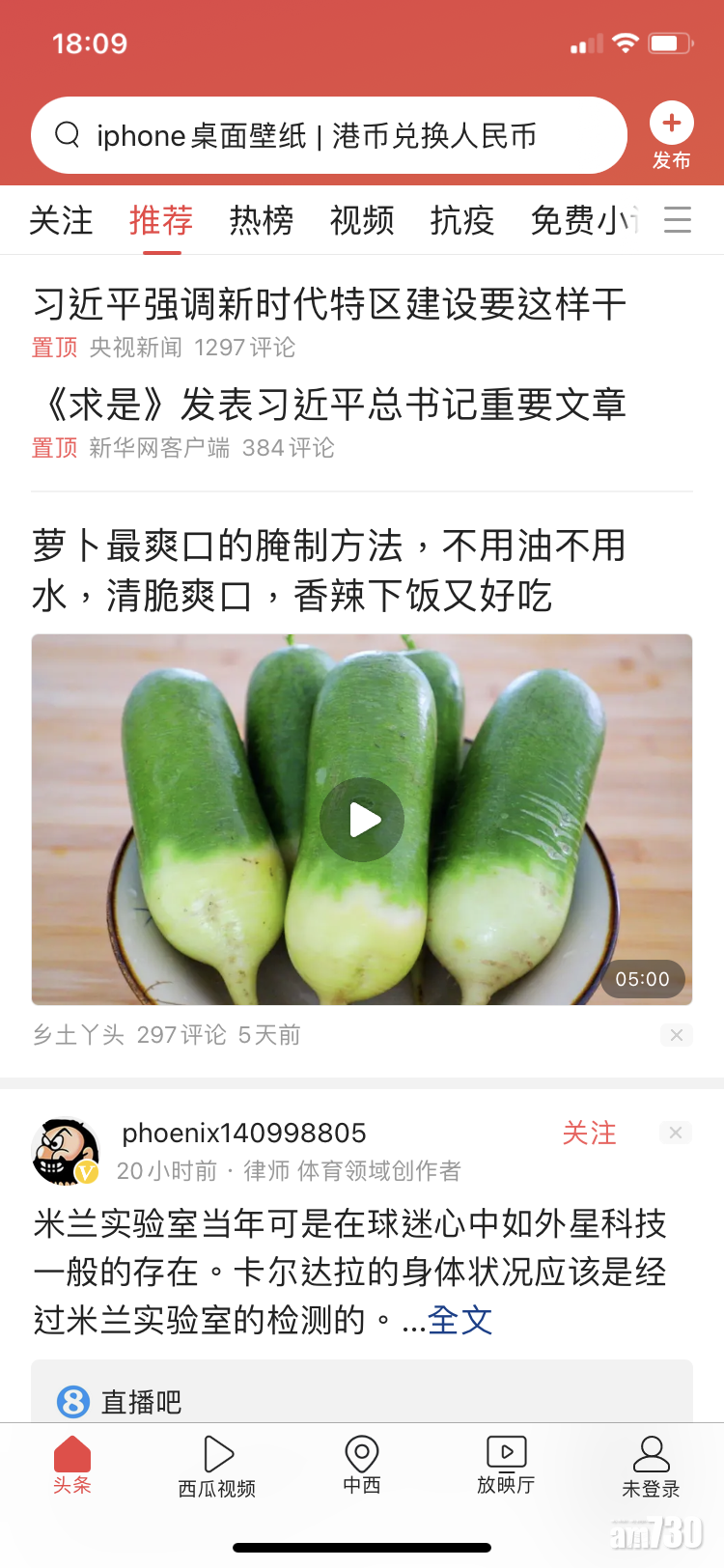Switch to the 放映厅 tab
The height and width of the screenshot is (1568, 724).
pyautogui.click(x=506, y=1464)
